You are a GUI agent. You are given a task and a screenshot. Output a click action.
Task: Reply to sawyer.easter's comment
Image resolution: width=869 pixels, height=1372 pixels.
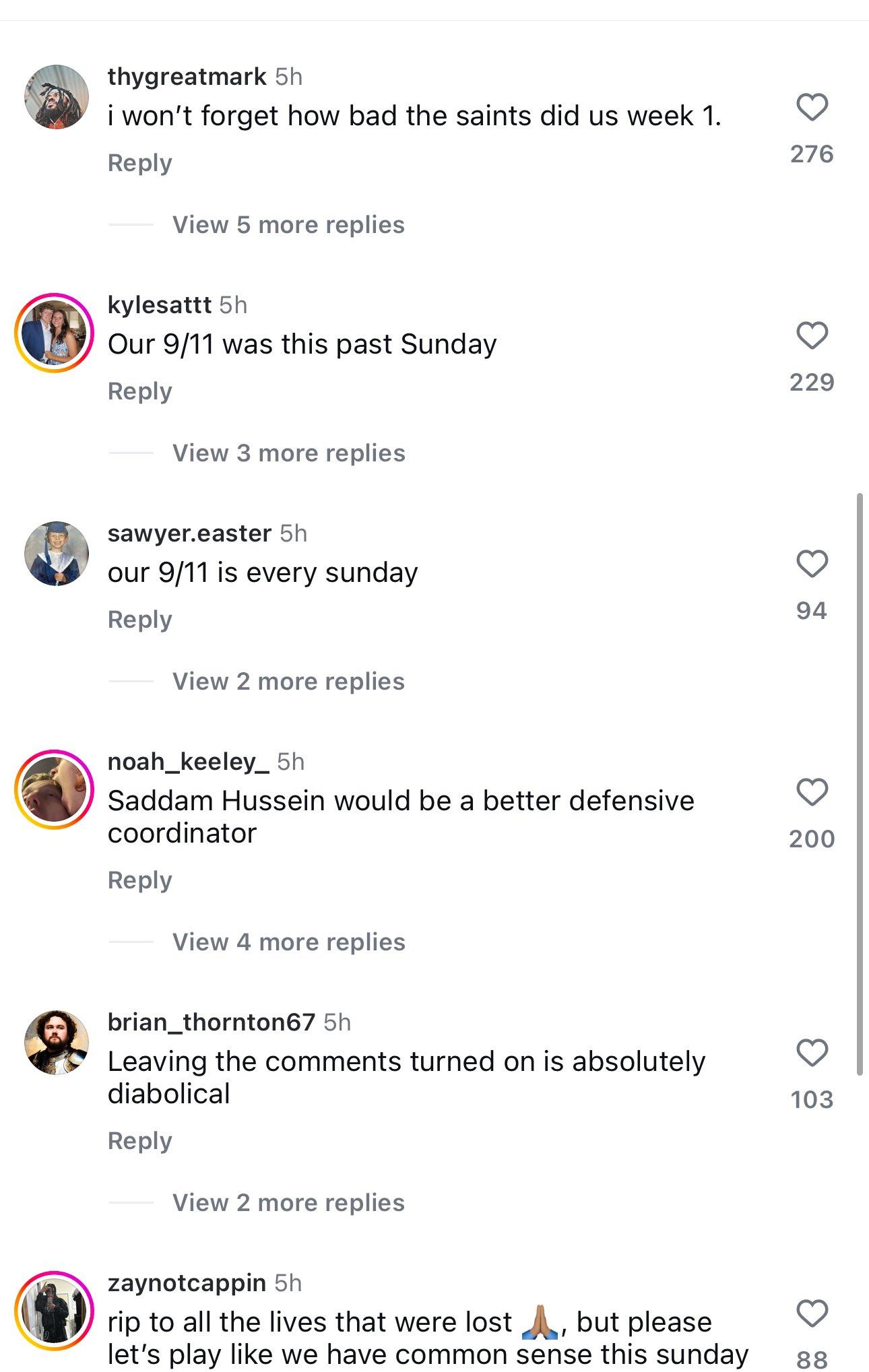click(140, 620)
